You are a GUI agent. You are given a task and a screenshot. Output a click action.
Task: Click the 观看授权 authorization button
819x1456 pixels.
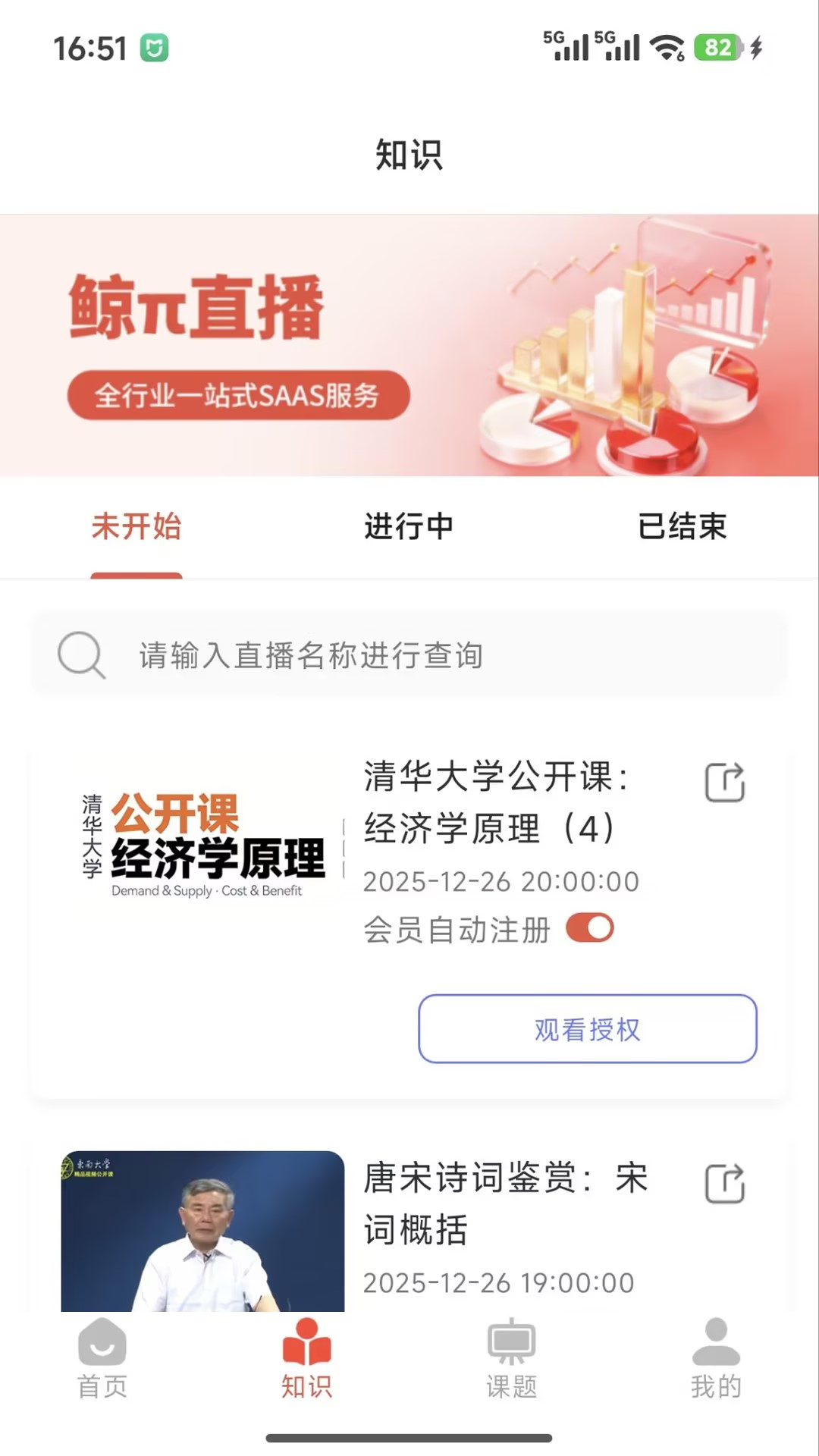(587, 1030)
